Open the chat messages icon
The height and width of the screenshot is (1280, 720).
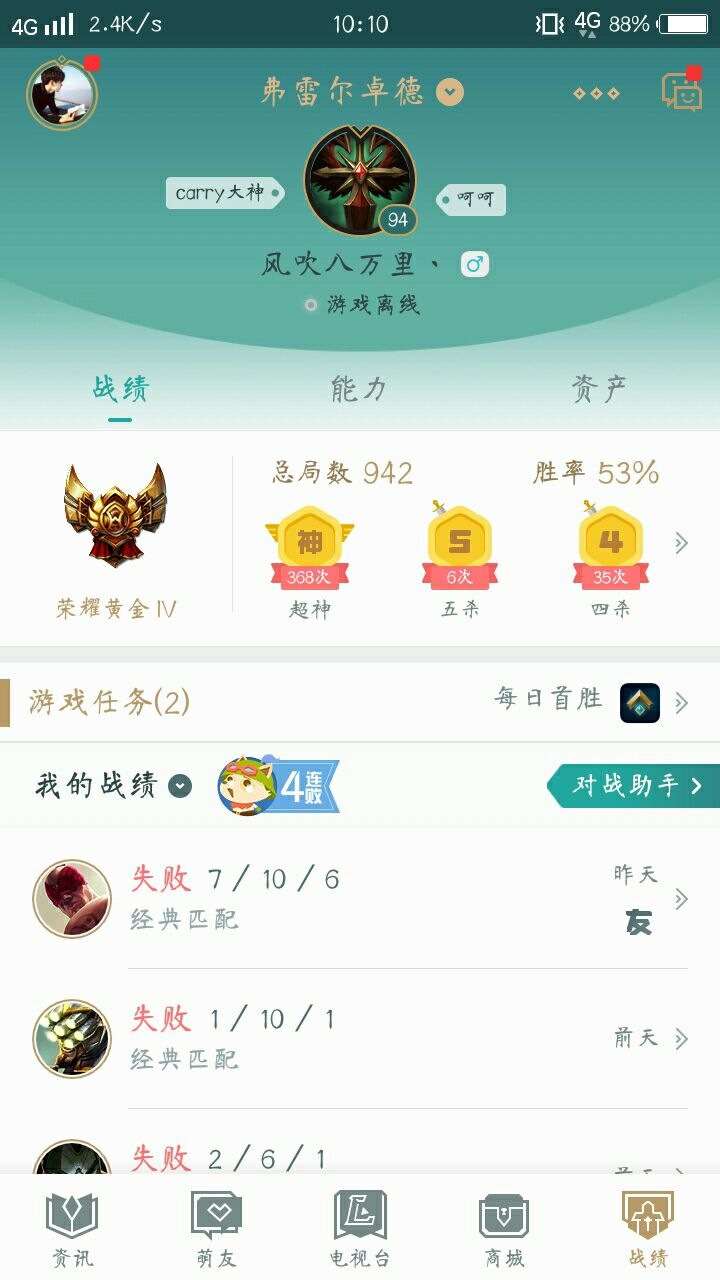pos(681,93)
